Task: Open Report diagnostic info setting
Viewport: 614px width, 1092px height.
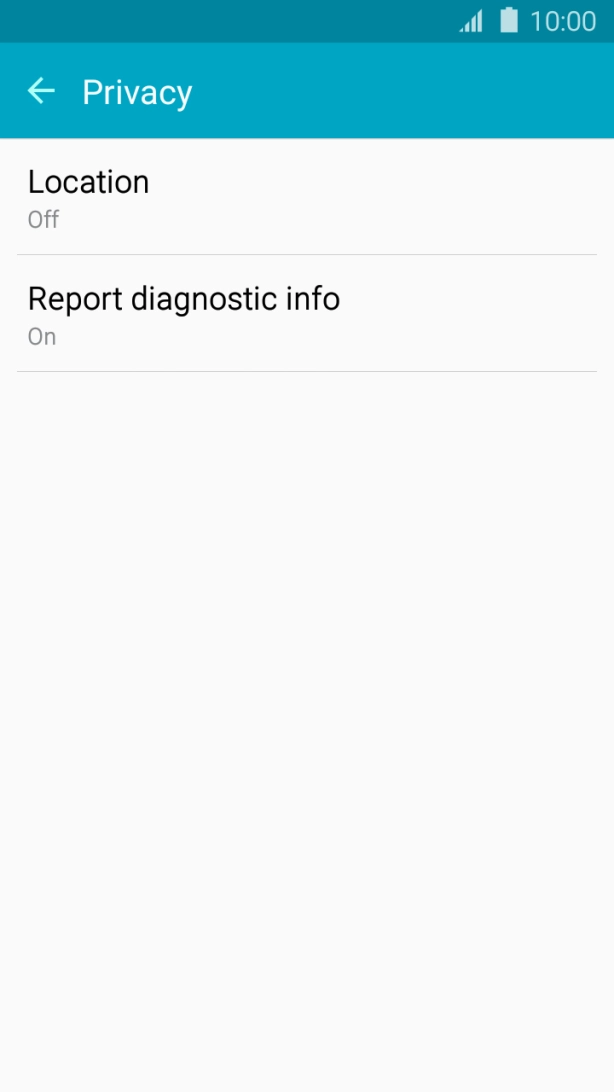Action: 306,314
